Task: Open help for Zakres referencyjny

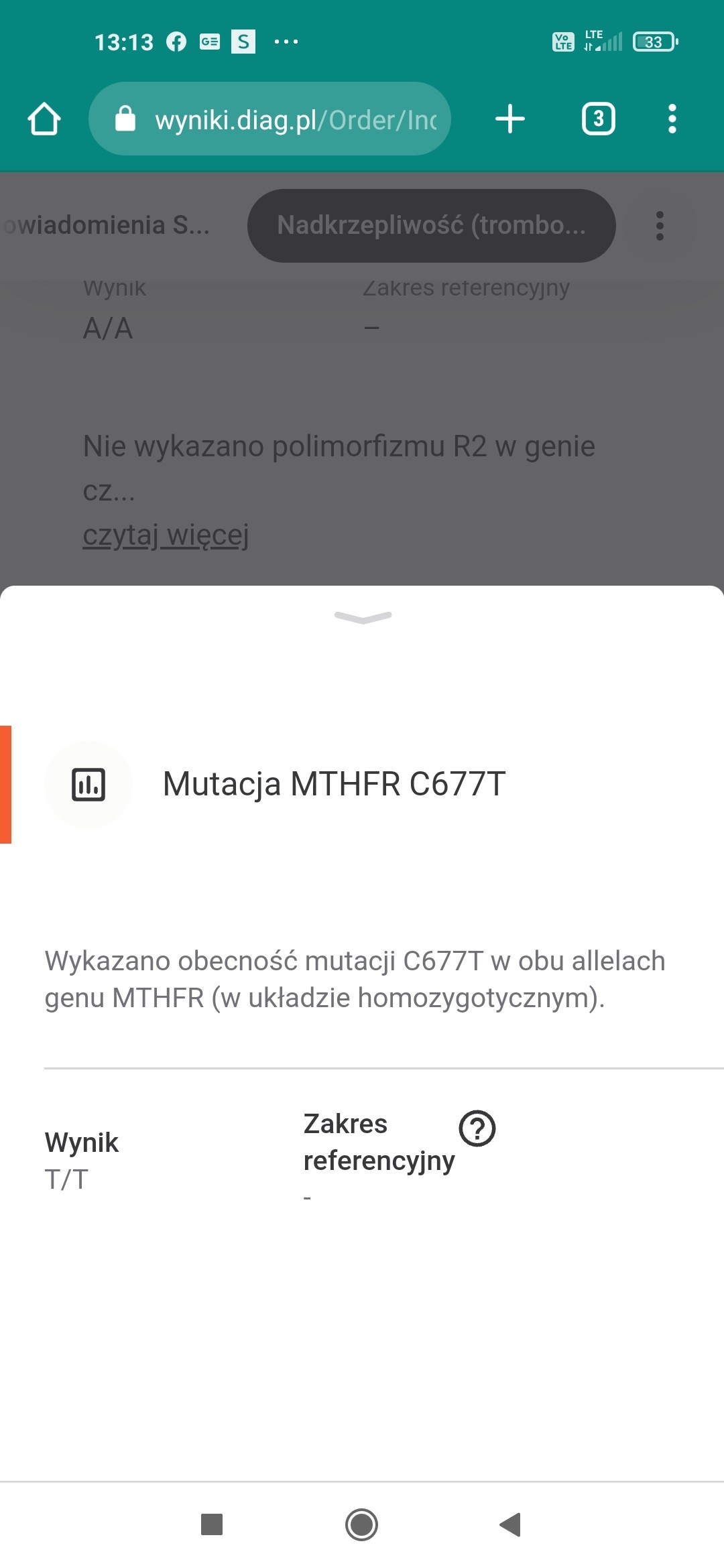Action: click(x=477, y=1128)
